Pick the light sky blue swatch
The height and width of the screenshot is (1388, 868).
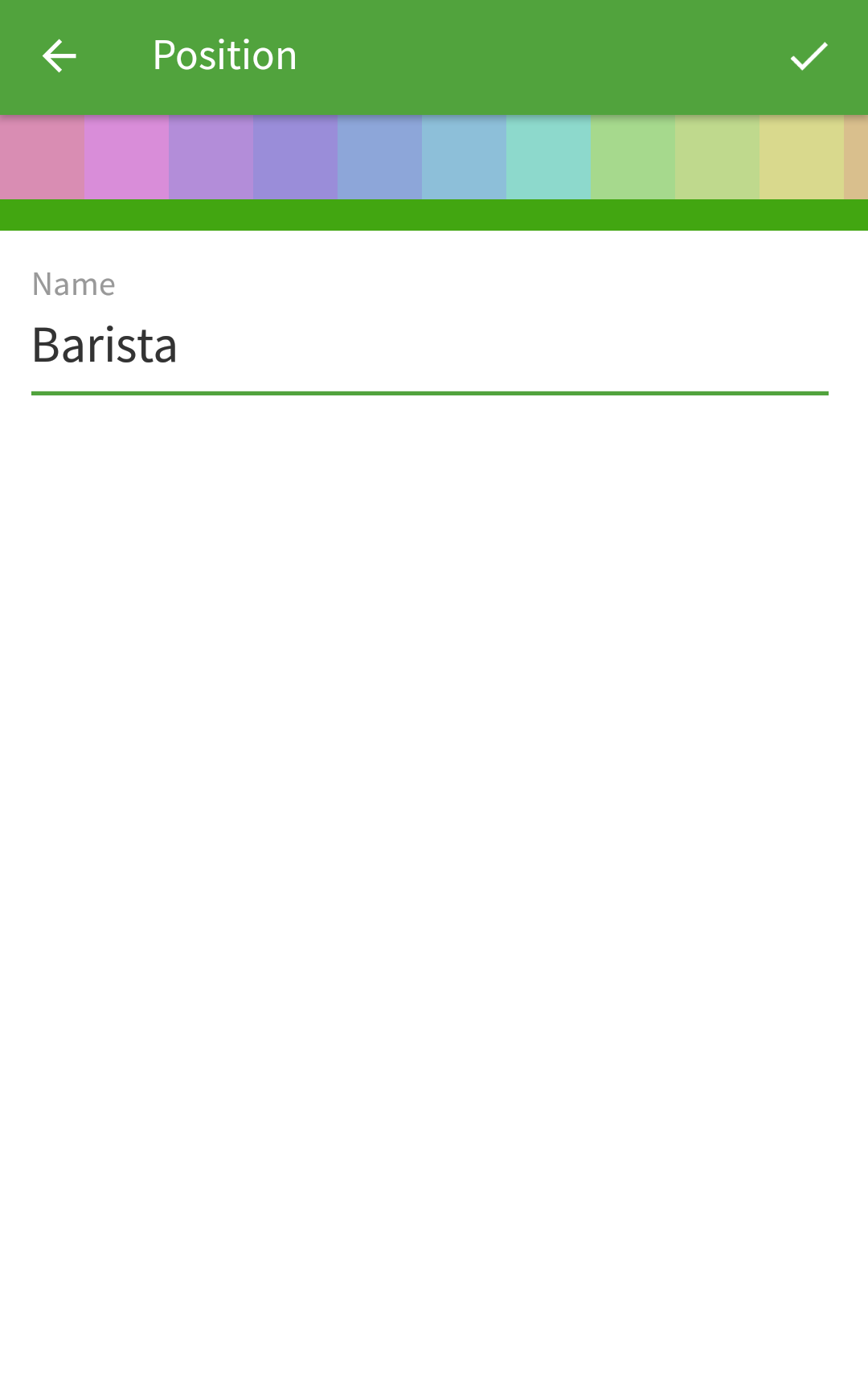pyautogui.click(x=464, y=158)
